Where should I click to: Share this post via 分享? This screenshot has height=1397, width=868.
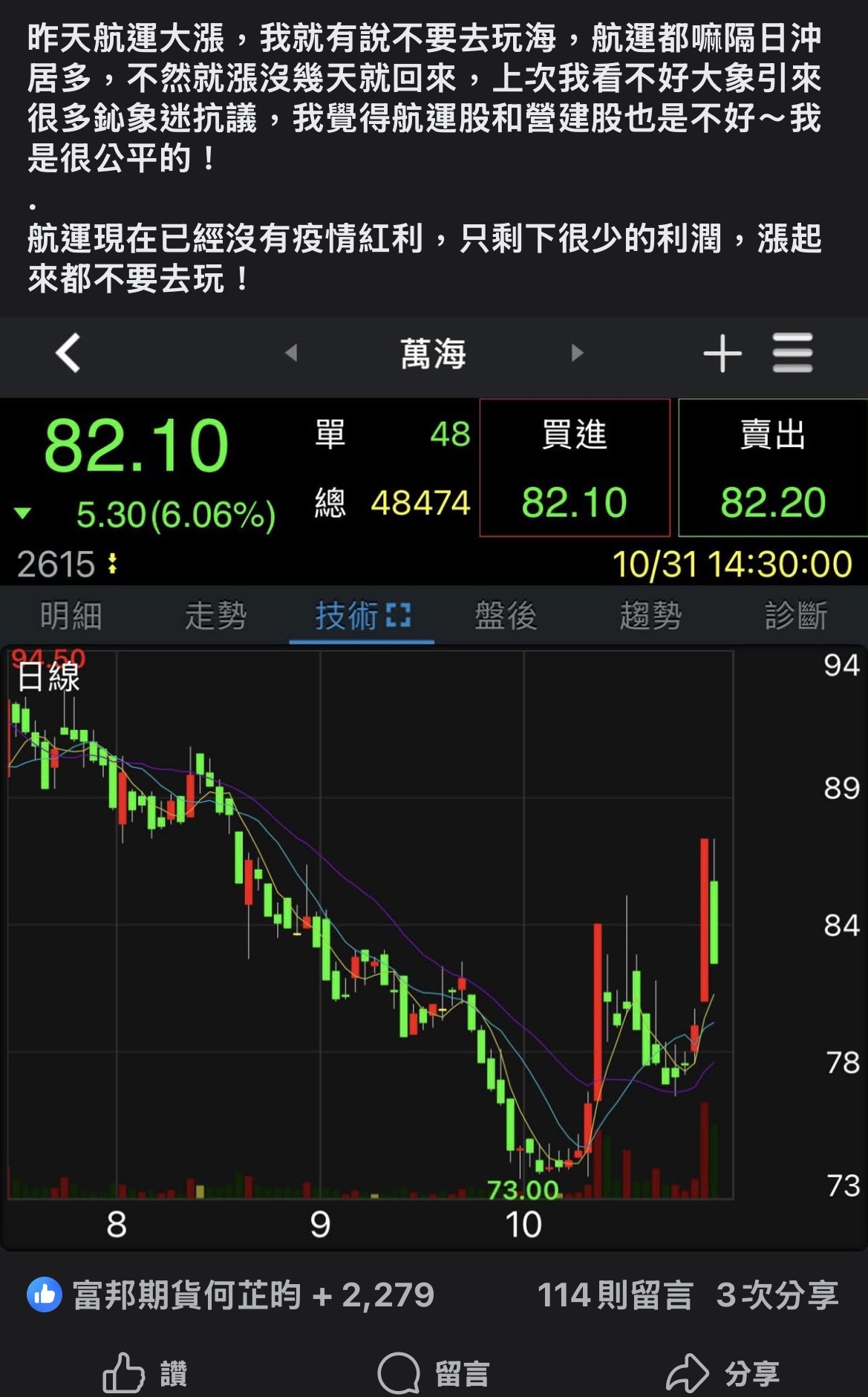point(722,1372)
